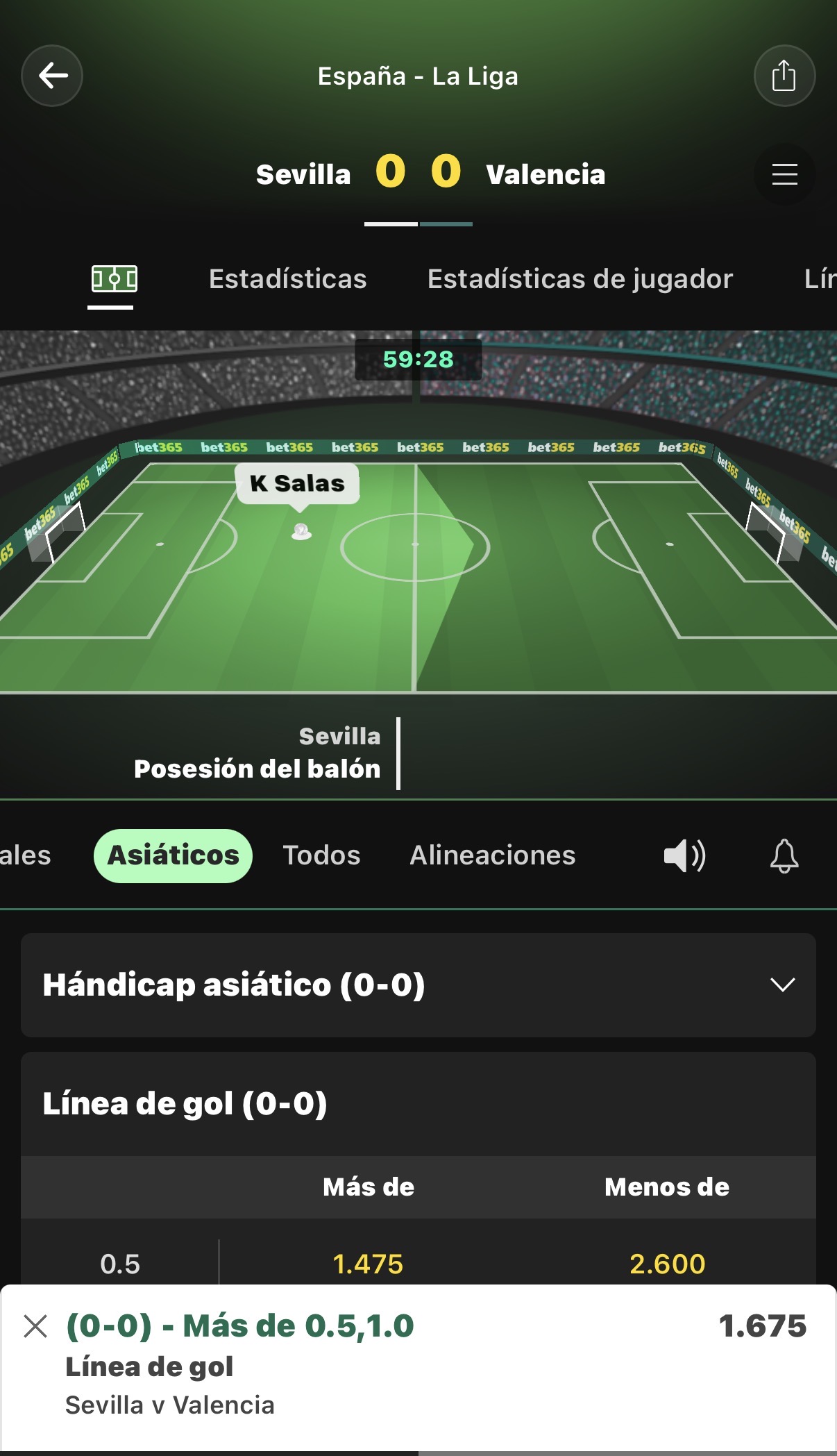Switch to the Todos markets tab

[321, 855]
